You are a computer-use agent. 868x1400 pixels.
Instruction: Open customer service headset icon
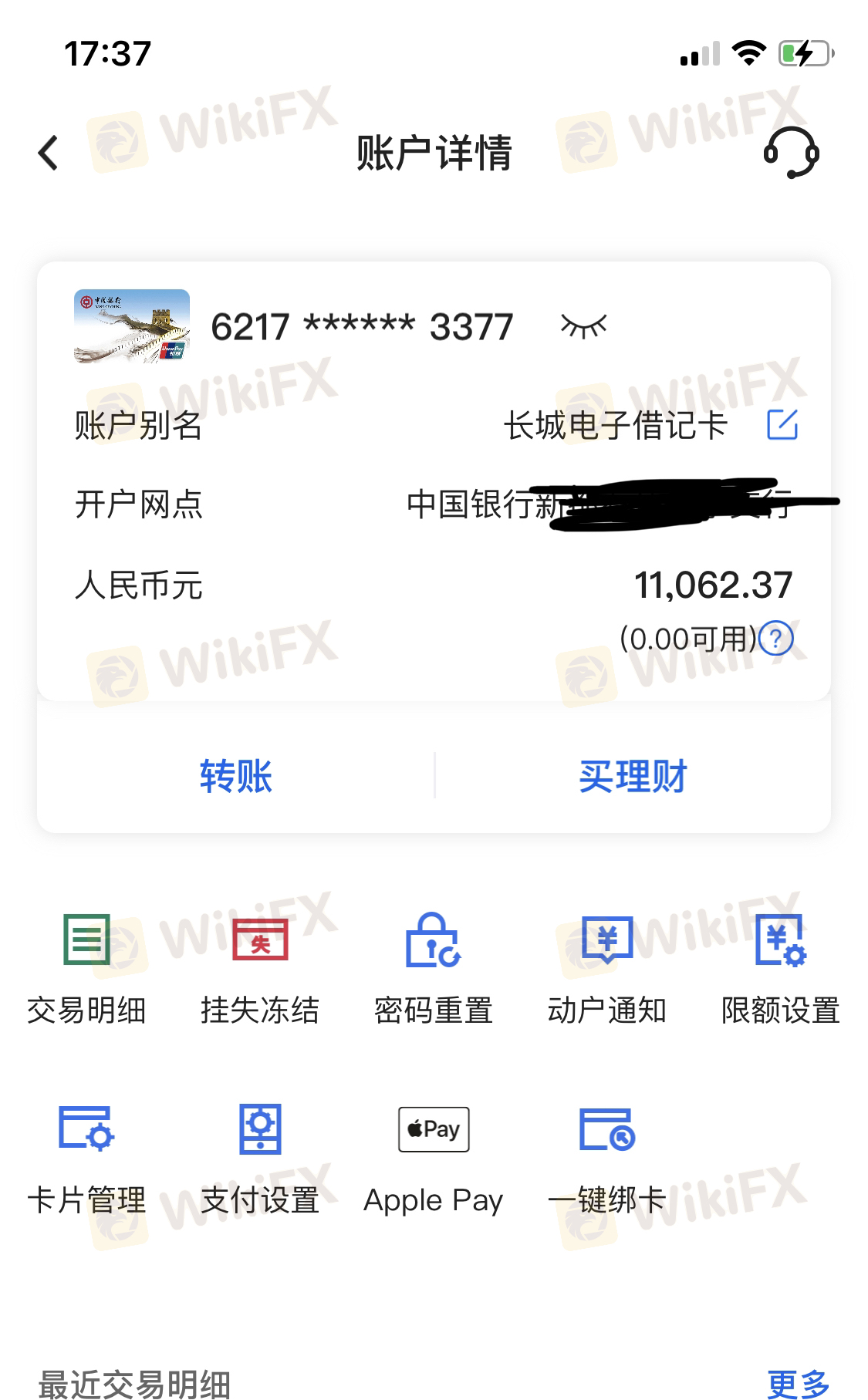(791, 153)
